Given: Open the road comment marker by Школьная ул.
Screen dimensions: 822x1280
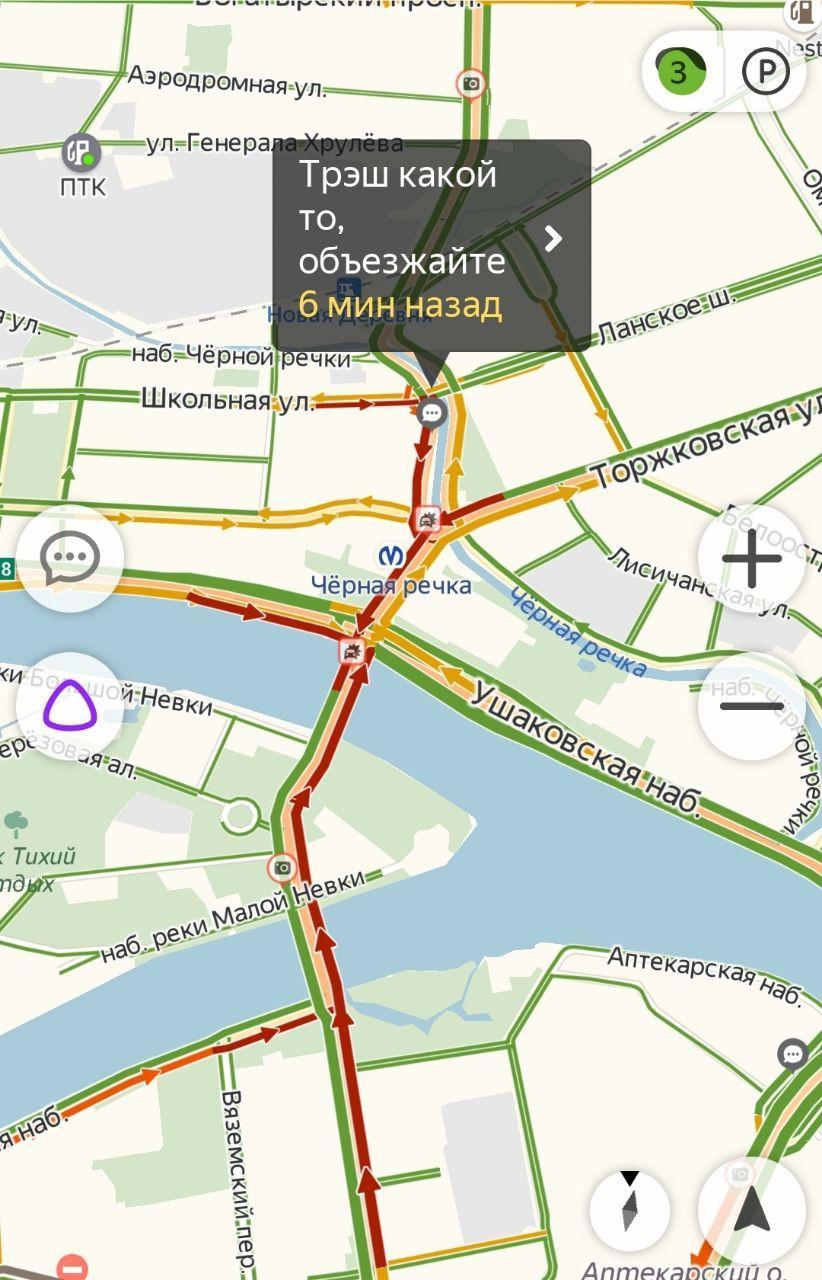Looking at the screenshot, I should pyautogui.click(x=432, y=412).
